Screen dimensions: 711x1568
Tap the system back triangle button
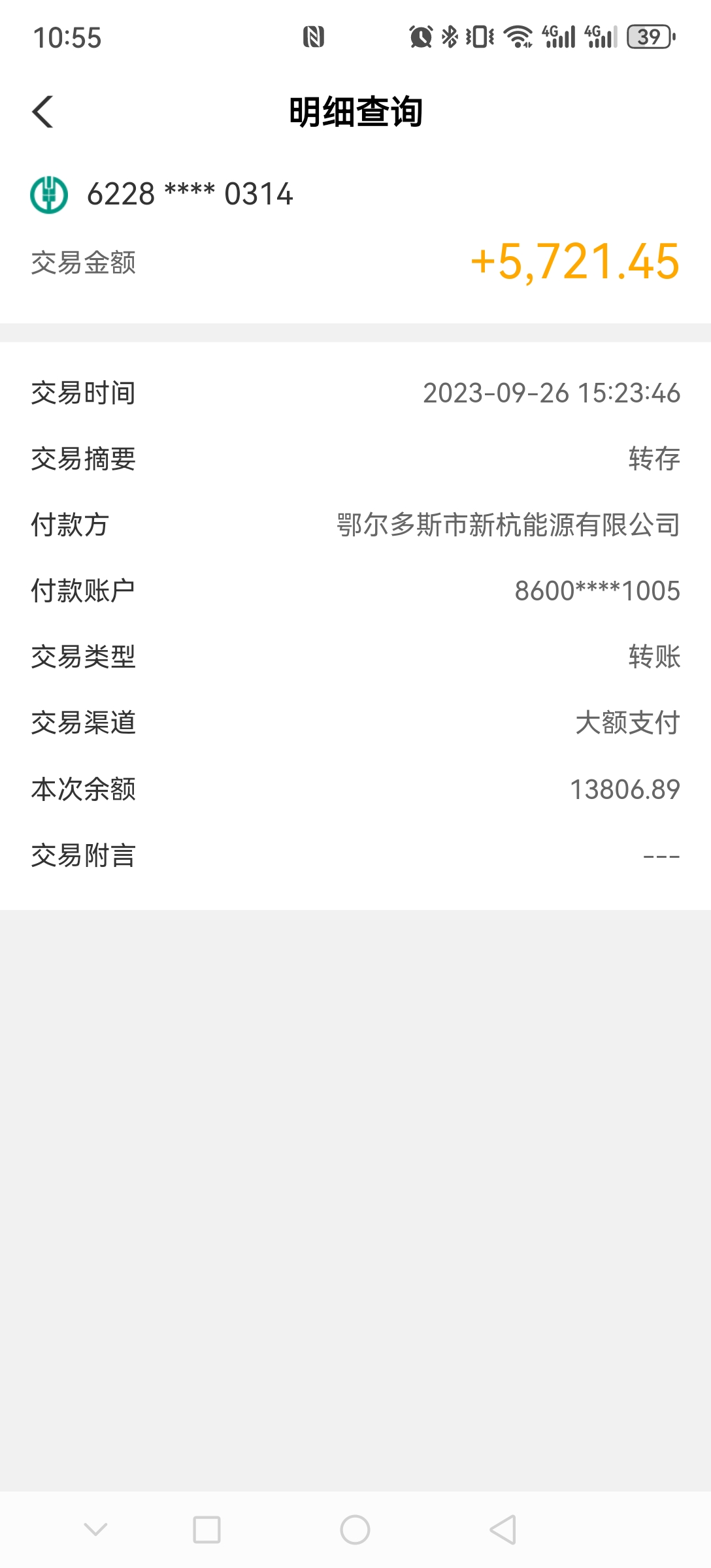click(503, 1529)
